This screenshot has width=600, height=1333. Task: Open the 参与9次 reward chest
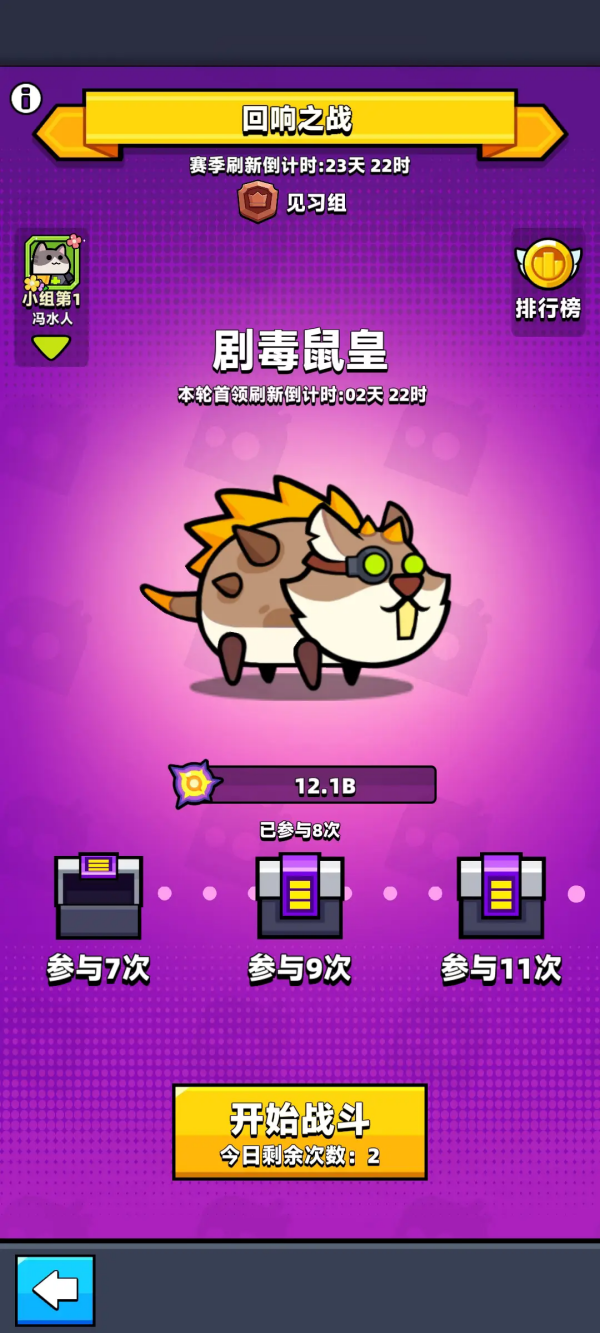click(x=300, y=895)
